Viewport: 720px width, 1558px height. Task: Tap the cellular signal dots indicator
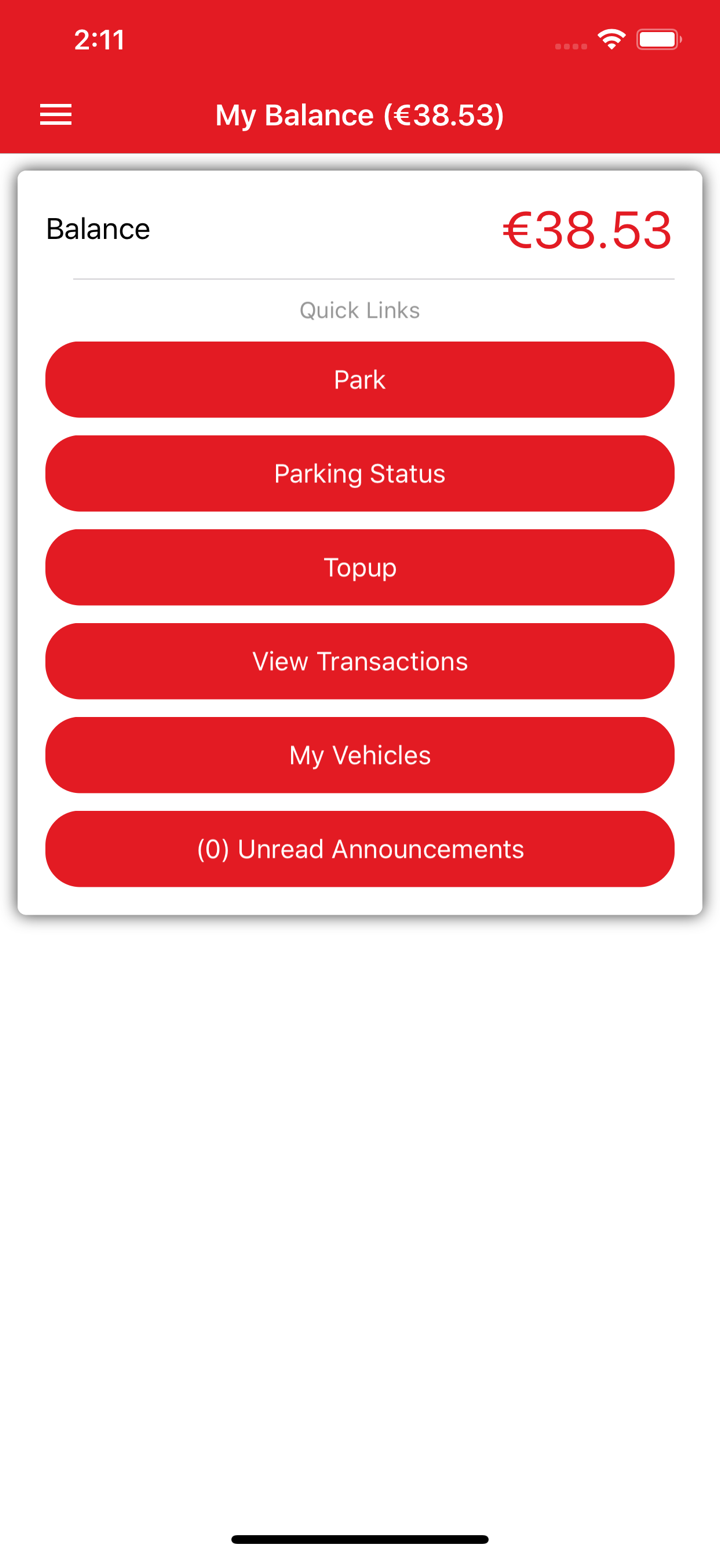[x=569, y=45]
